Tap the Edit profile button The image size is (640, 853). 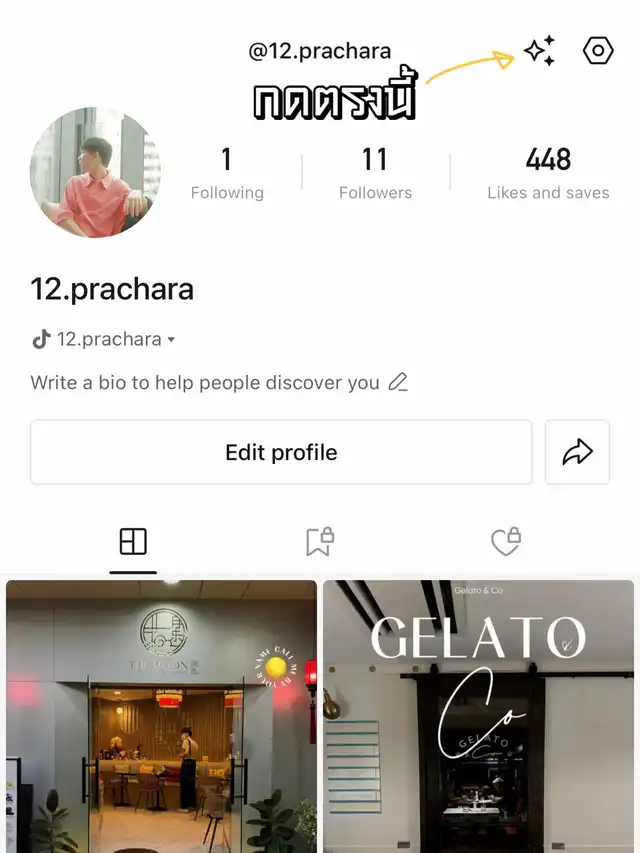tap(281, 452)
